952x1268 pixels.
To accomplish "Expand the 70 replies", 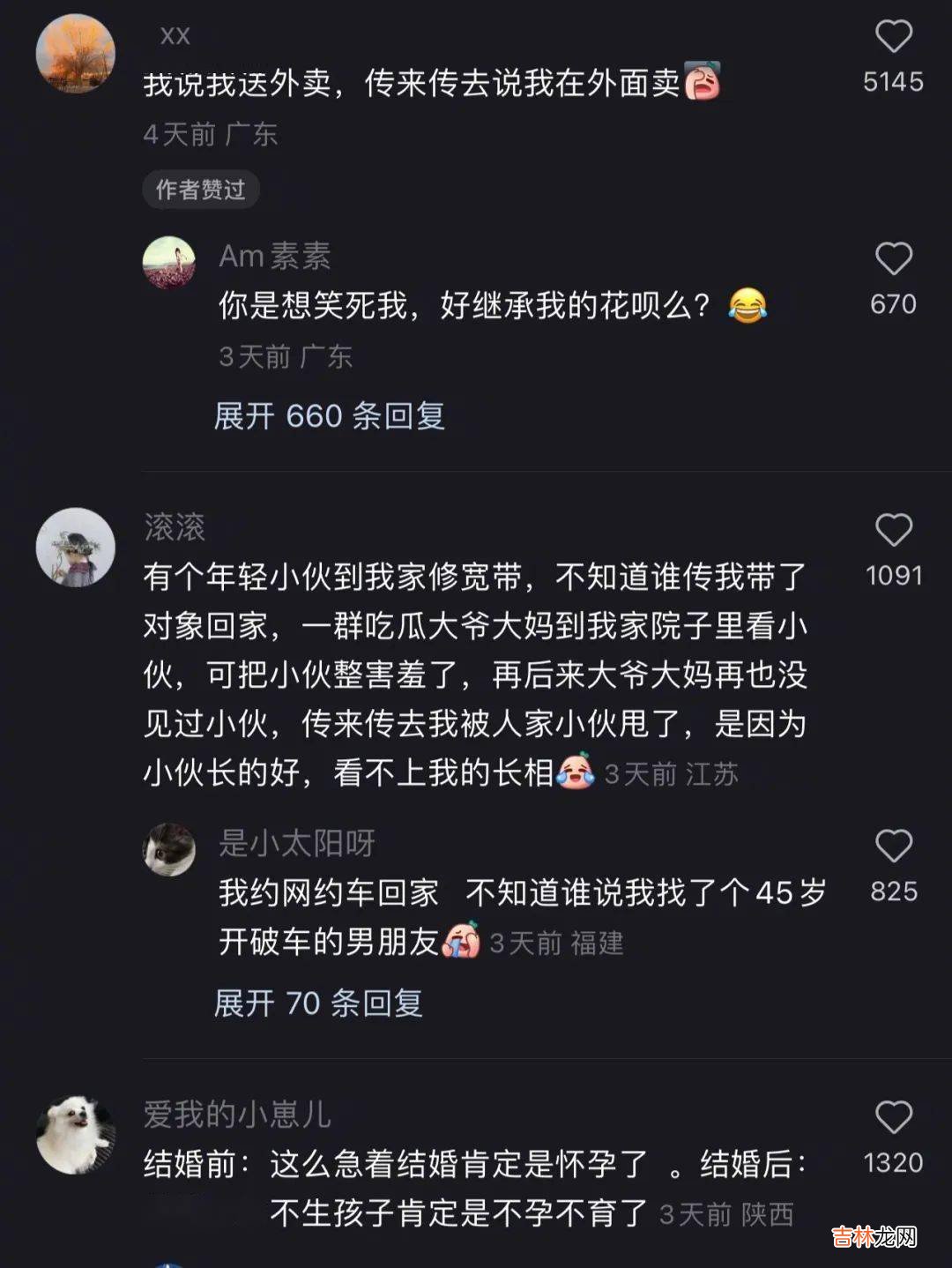I will click(318, 1003).
